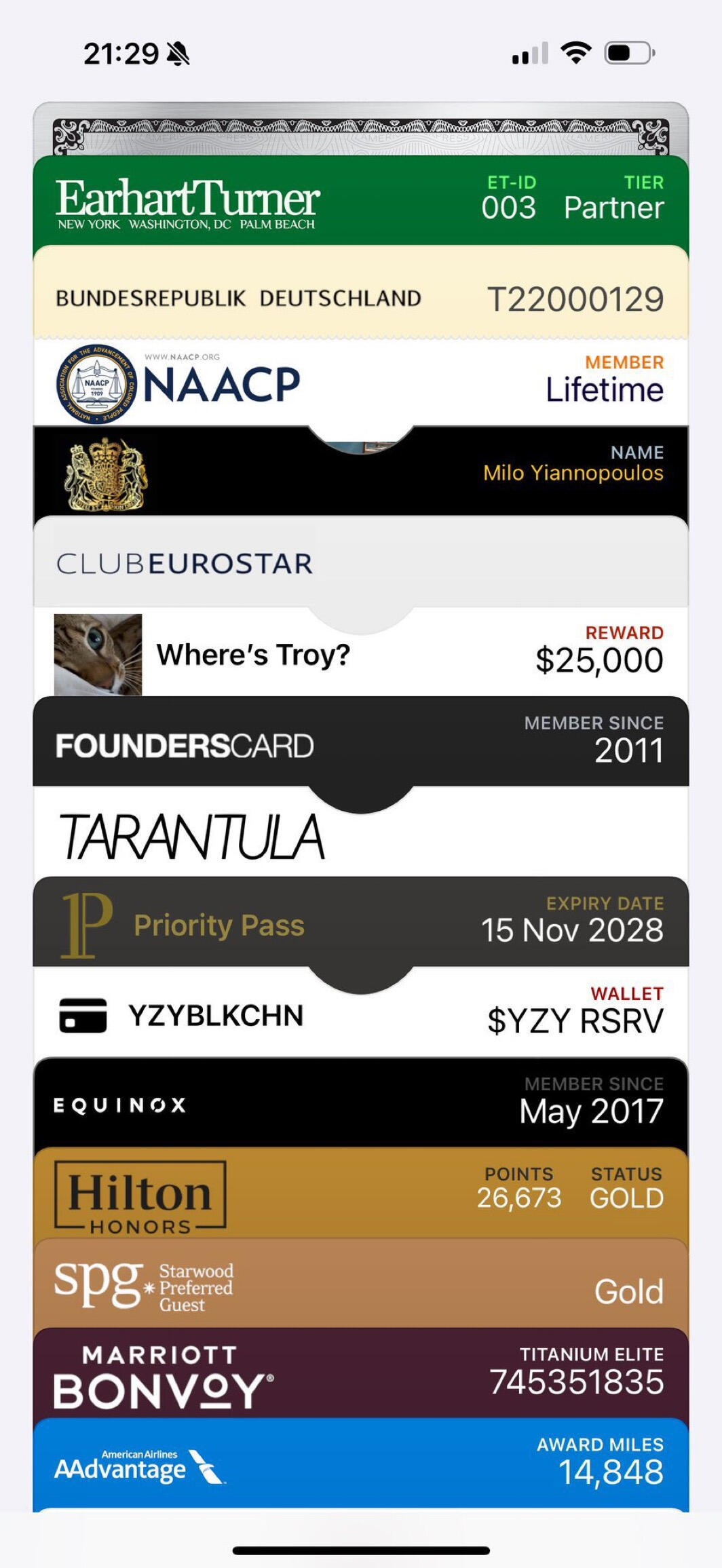Open the Priority Pass card
This screenshot has height=1568, width=722.
(360, 924)
